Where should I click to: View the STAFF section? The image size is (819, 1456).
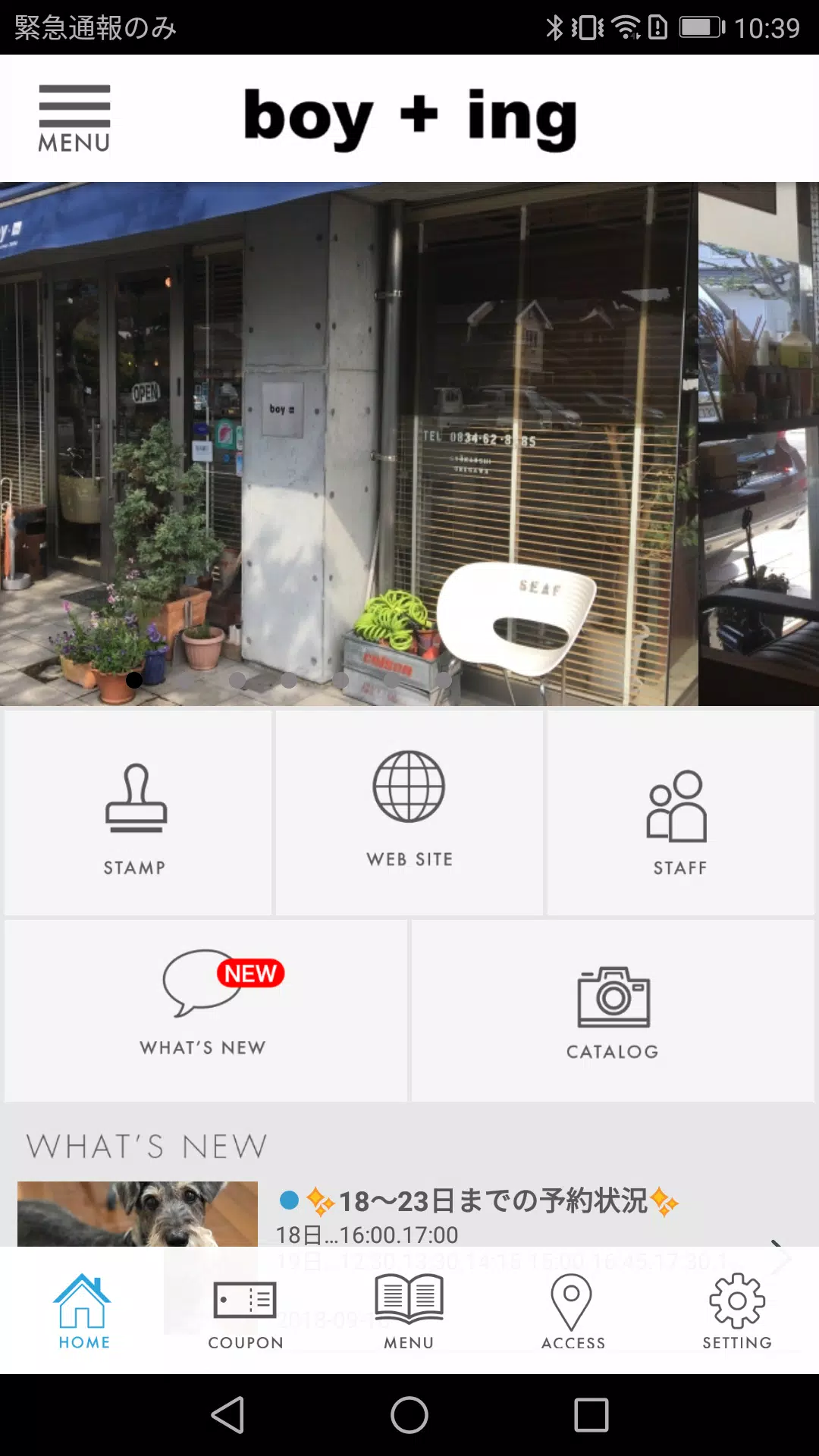(680, 813)
